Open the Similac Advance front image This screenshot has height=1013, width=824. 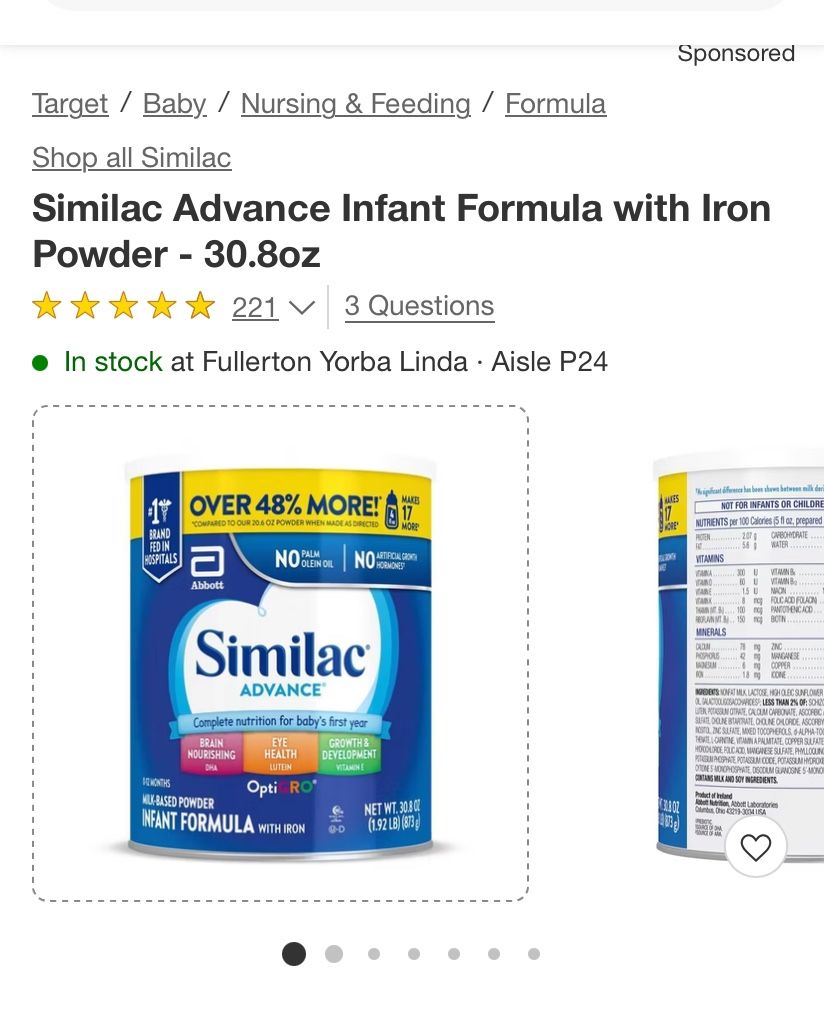280,653
